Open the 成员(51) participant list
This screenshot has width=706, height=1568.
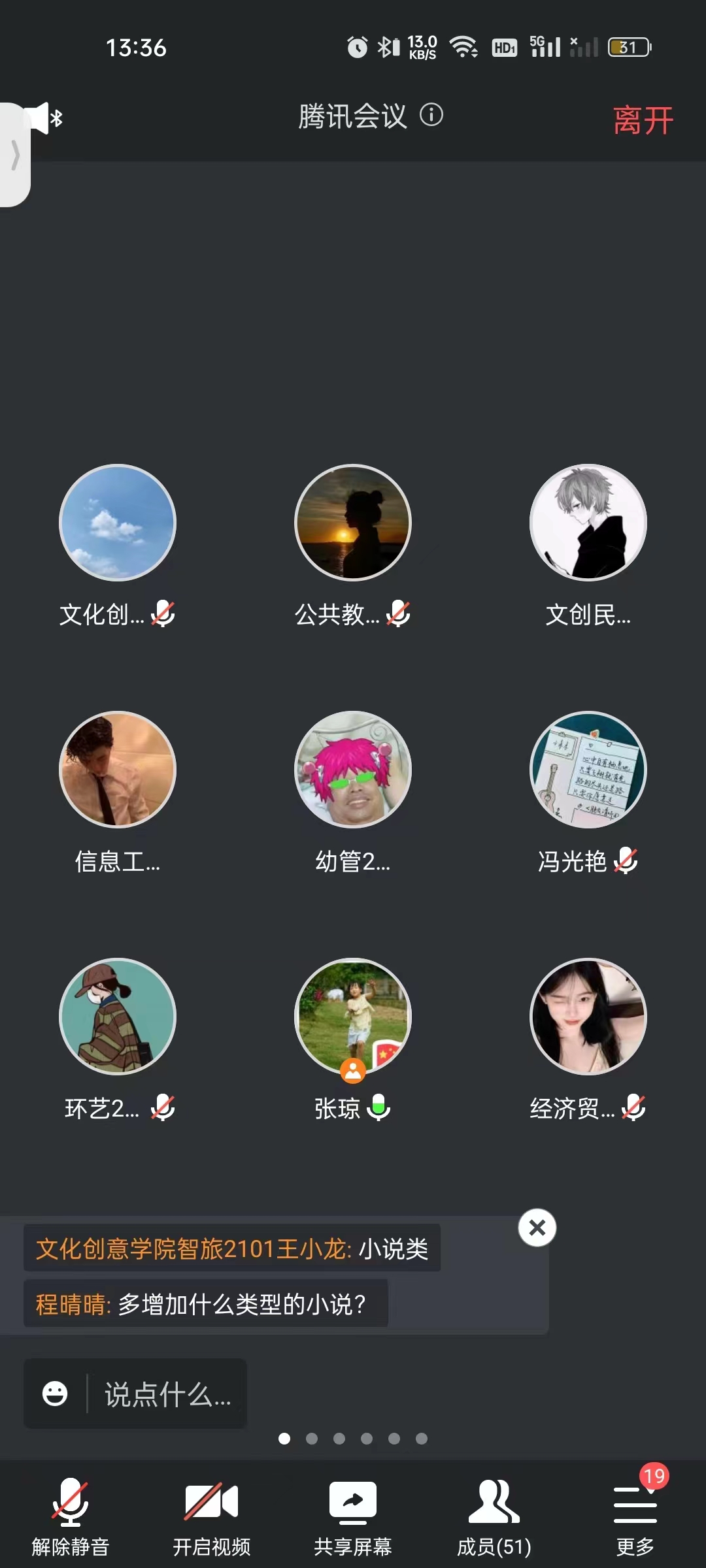[494, 1516]
